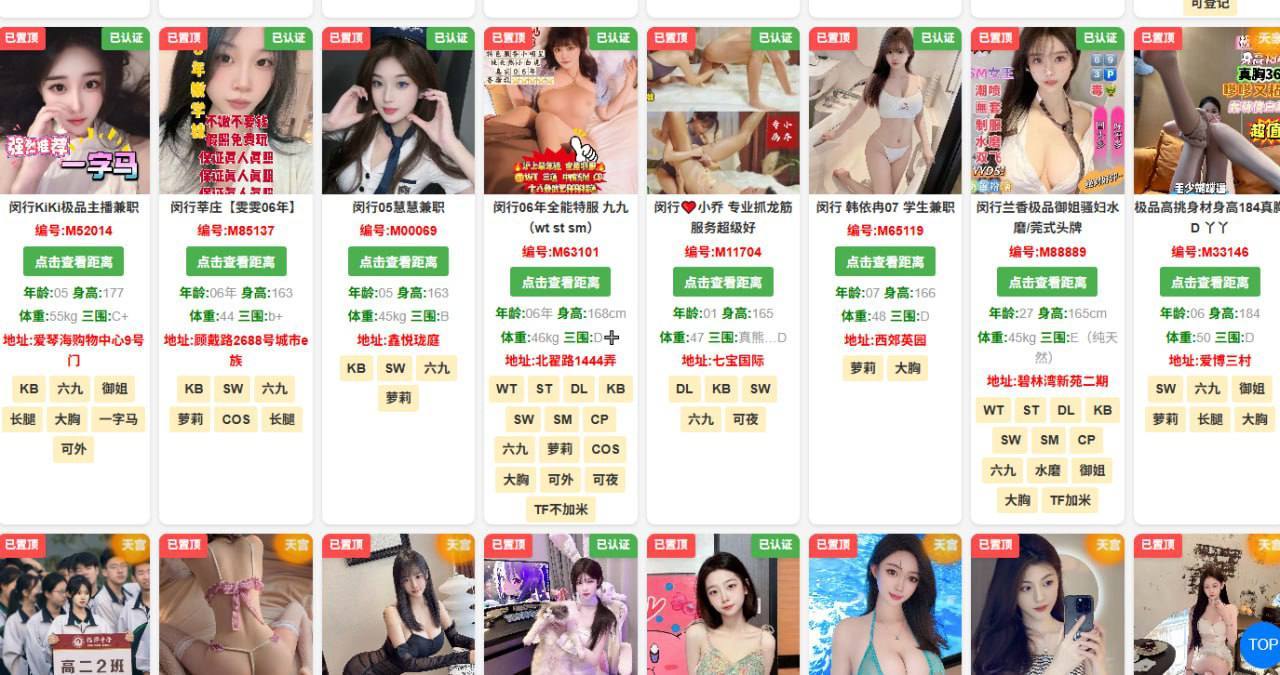Check distance for listing M65119
This screenshot has width=1280, height=675.
pyautogui.click(x=885, y=262)
